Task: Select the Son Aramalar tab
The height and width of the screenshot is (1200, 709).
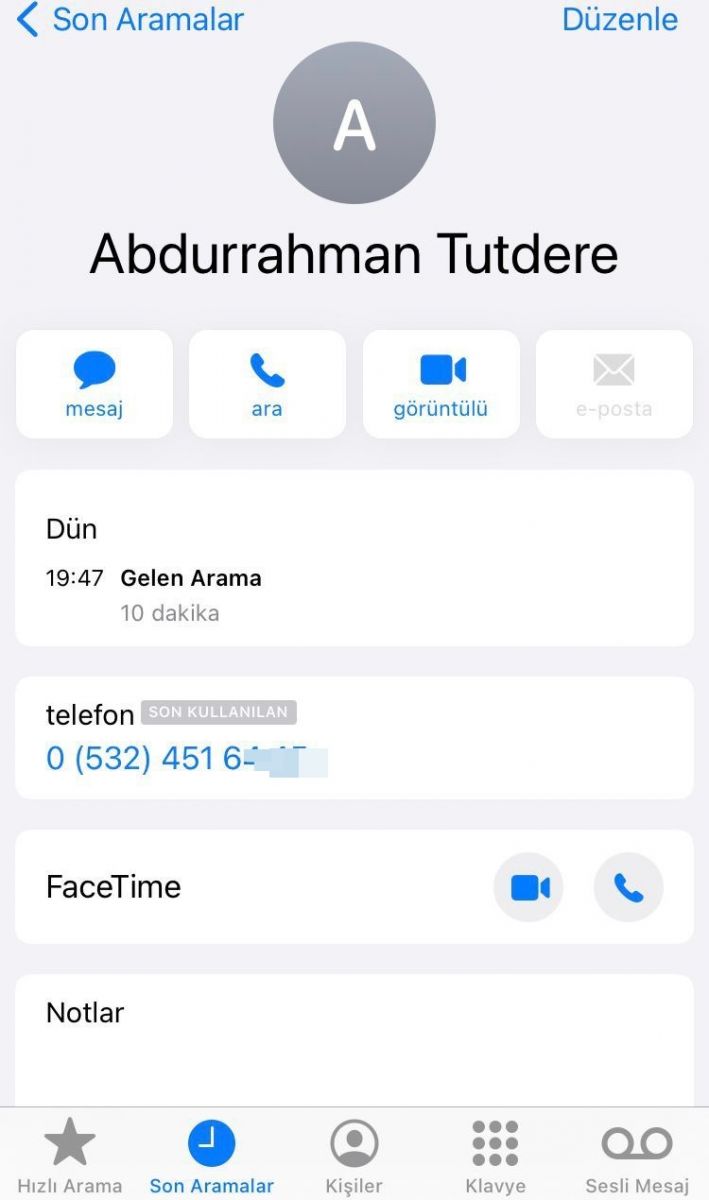Action: 211,1157
